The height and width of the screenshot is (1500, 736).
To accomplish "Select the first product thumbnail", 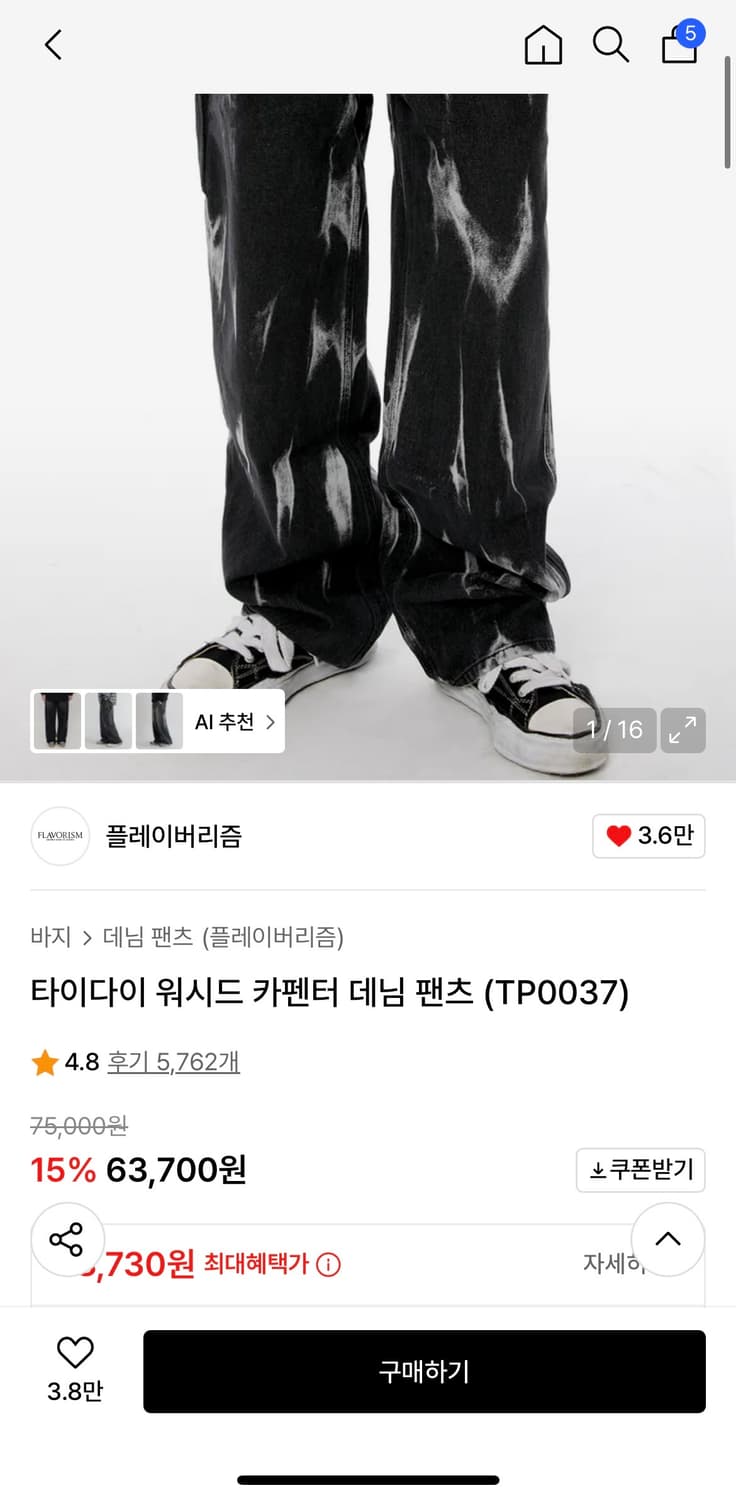I will coord(56,721).
